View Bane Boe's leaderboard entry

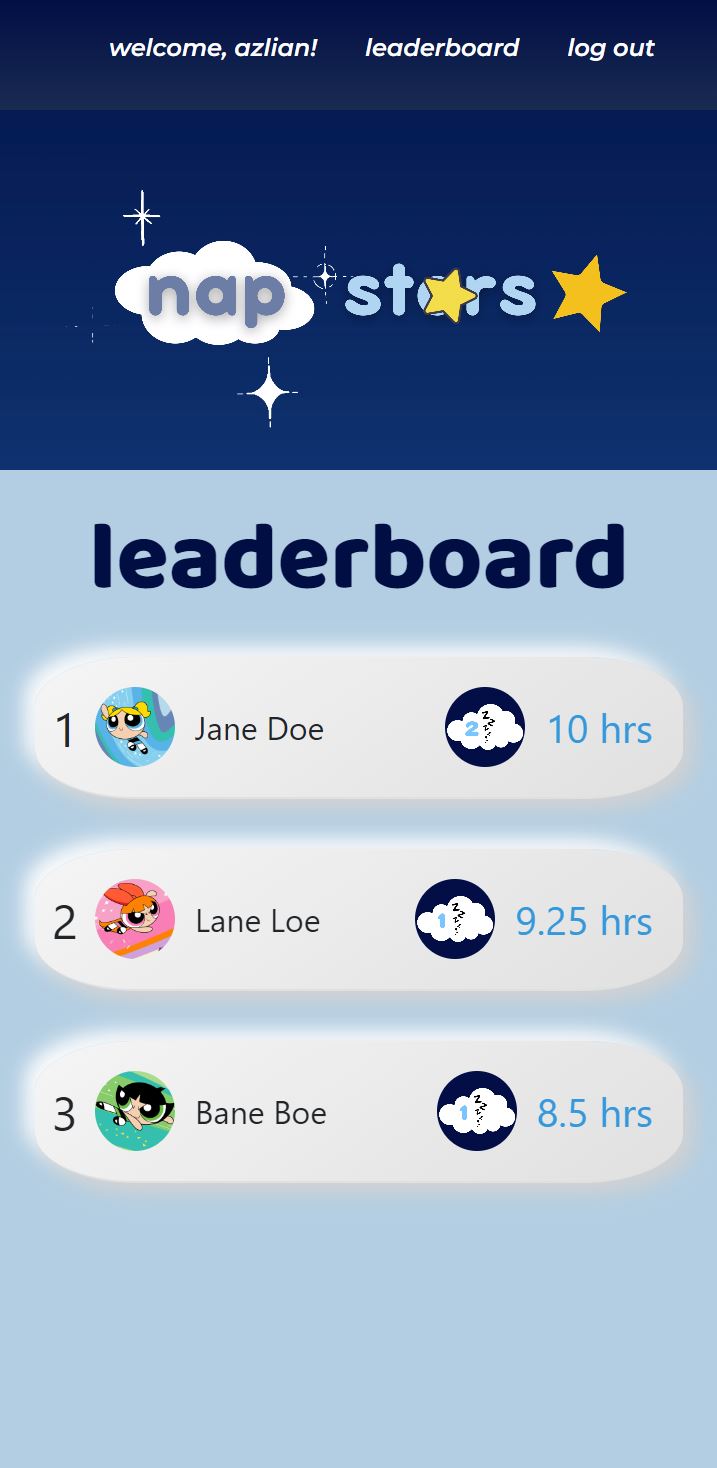pyautogui.click(x=358, y=1112)
